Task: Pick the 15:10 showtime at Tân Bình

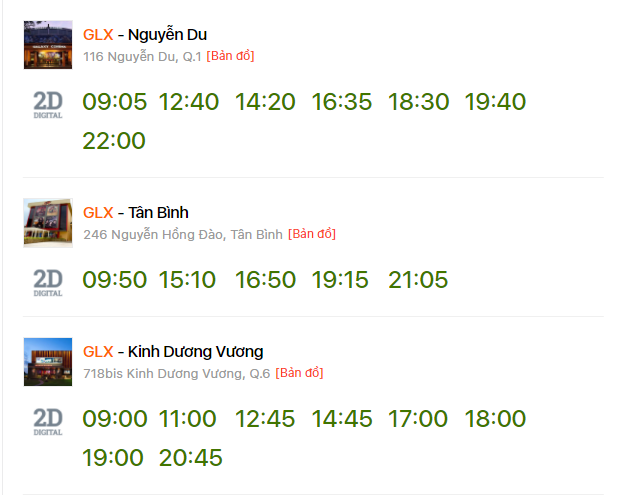Action: coord(188,280)
